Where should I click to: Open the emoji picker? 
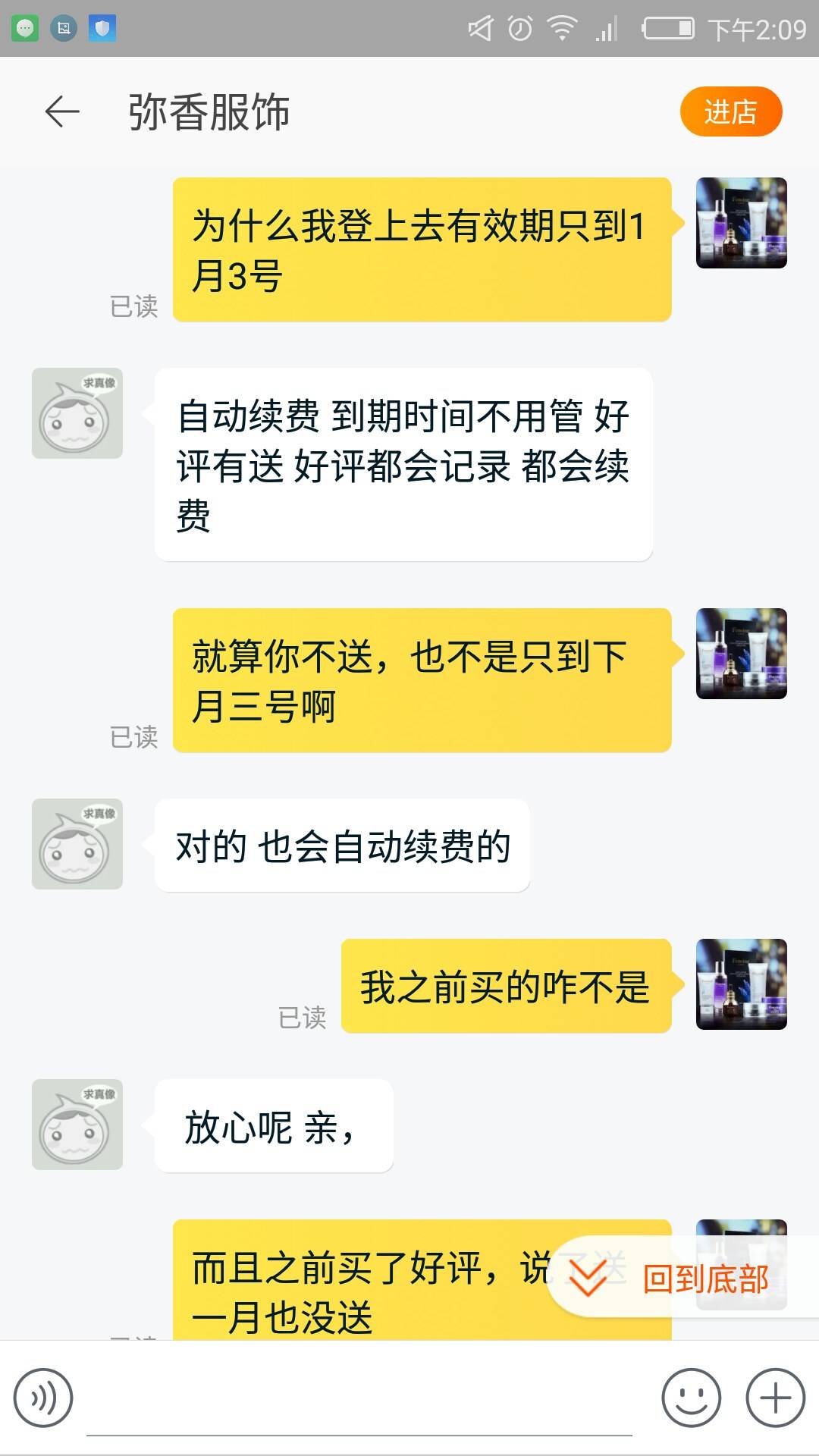point(691,1398)
